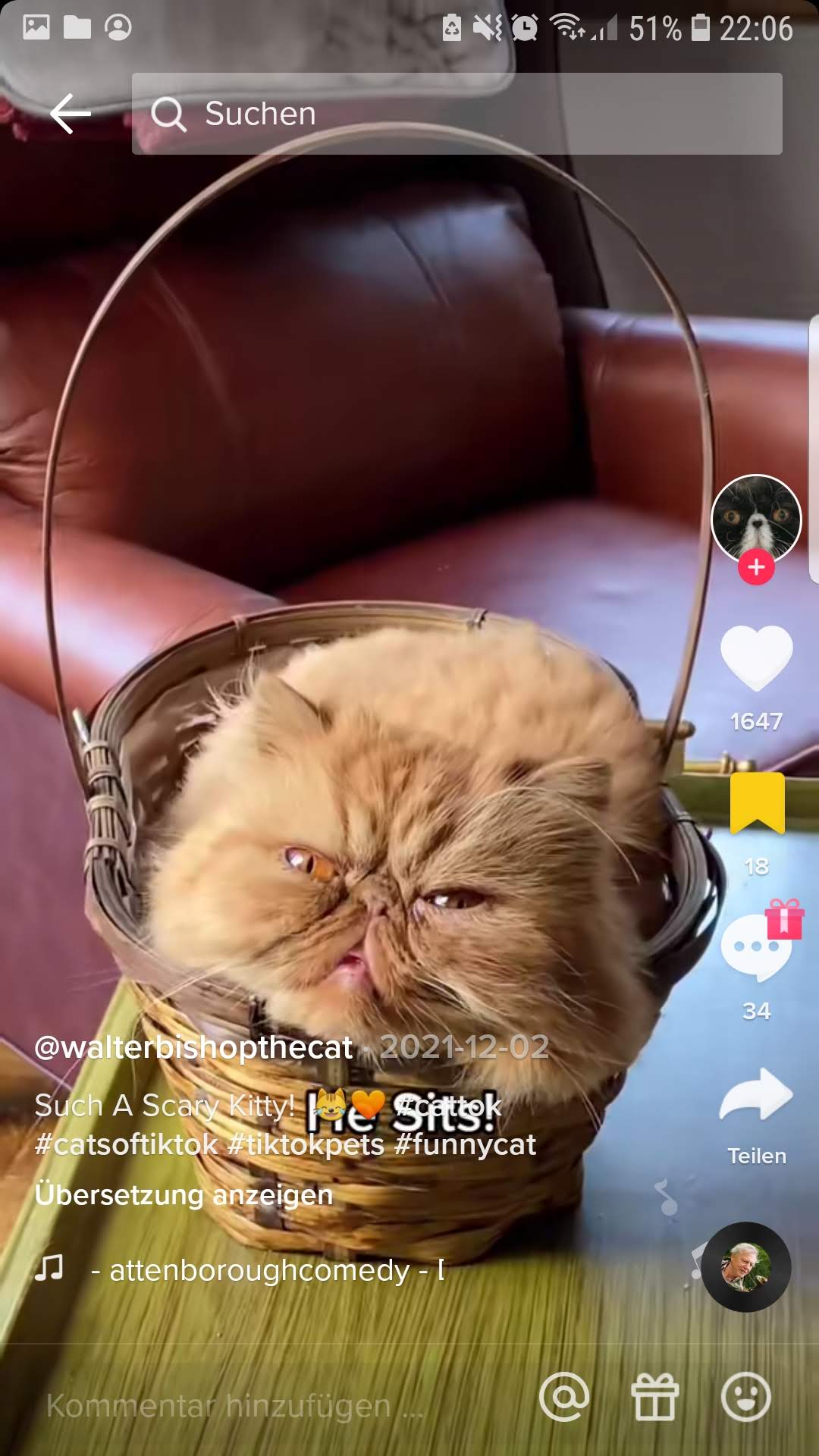819x1456 pixels.
Task: Open the emoji picker smiley
Action: tap(746, 1397)
